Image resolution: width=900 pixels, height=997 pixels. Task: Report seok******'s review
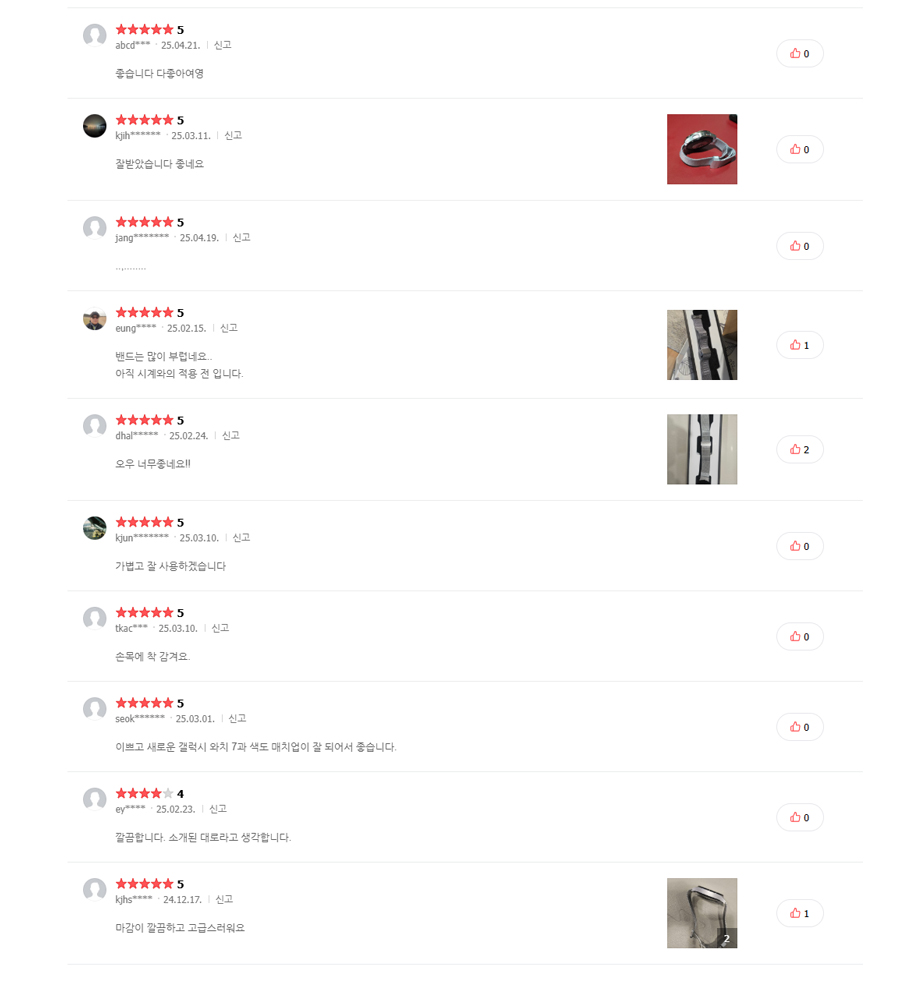pos(237,719)
